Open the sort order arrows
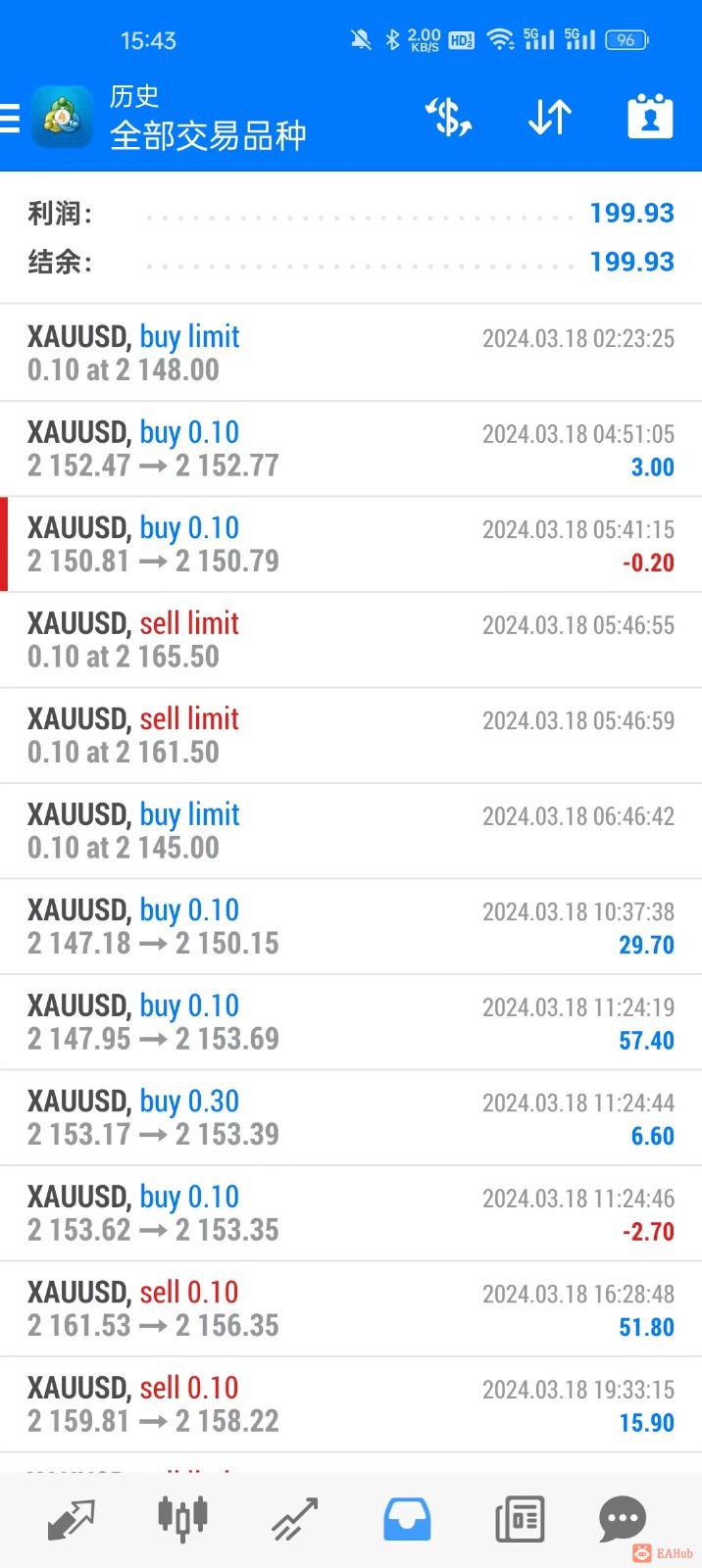This screenshot has width=702, height=1568. [549, 118]
